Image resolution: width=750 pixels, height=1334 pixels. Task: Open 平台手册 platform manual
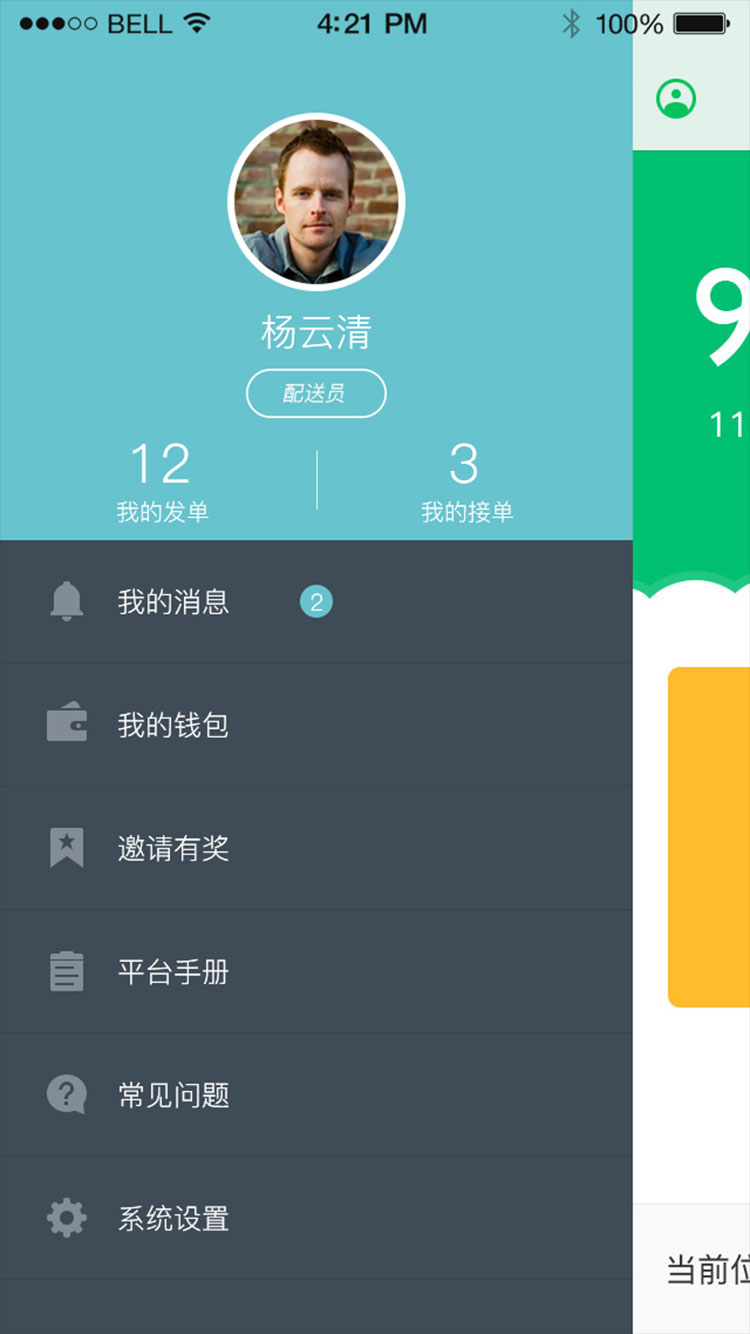(316, 971)
